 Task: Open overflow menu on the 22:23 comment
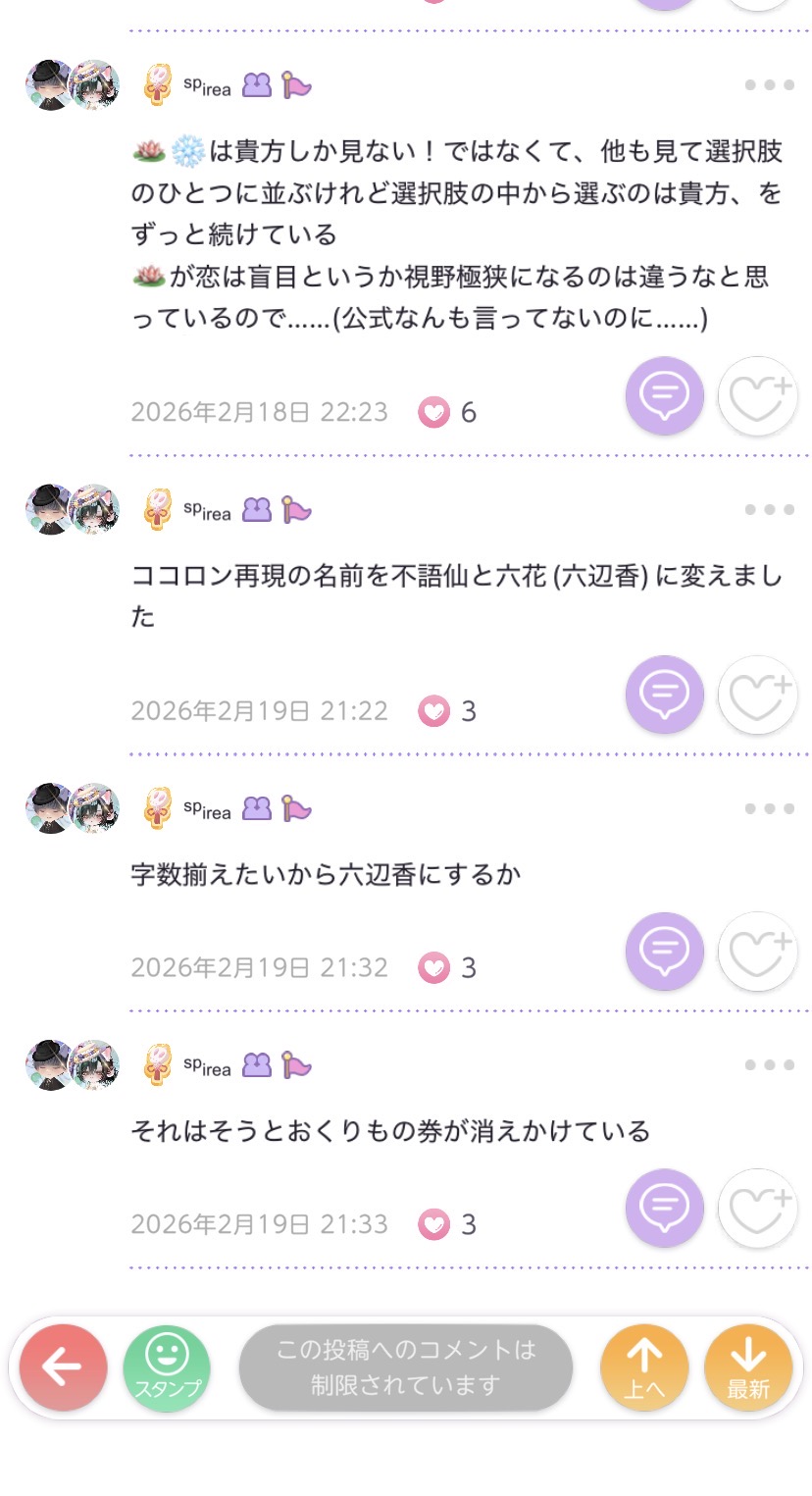tap(769, 85)
